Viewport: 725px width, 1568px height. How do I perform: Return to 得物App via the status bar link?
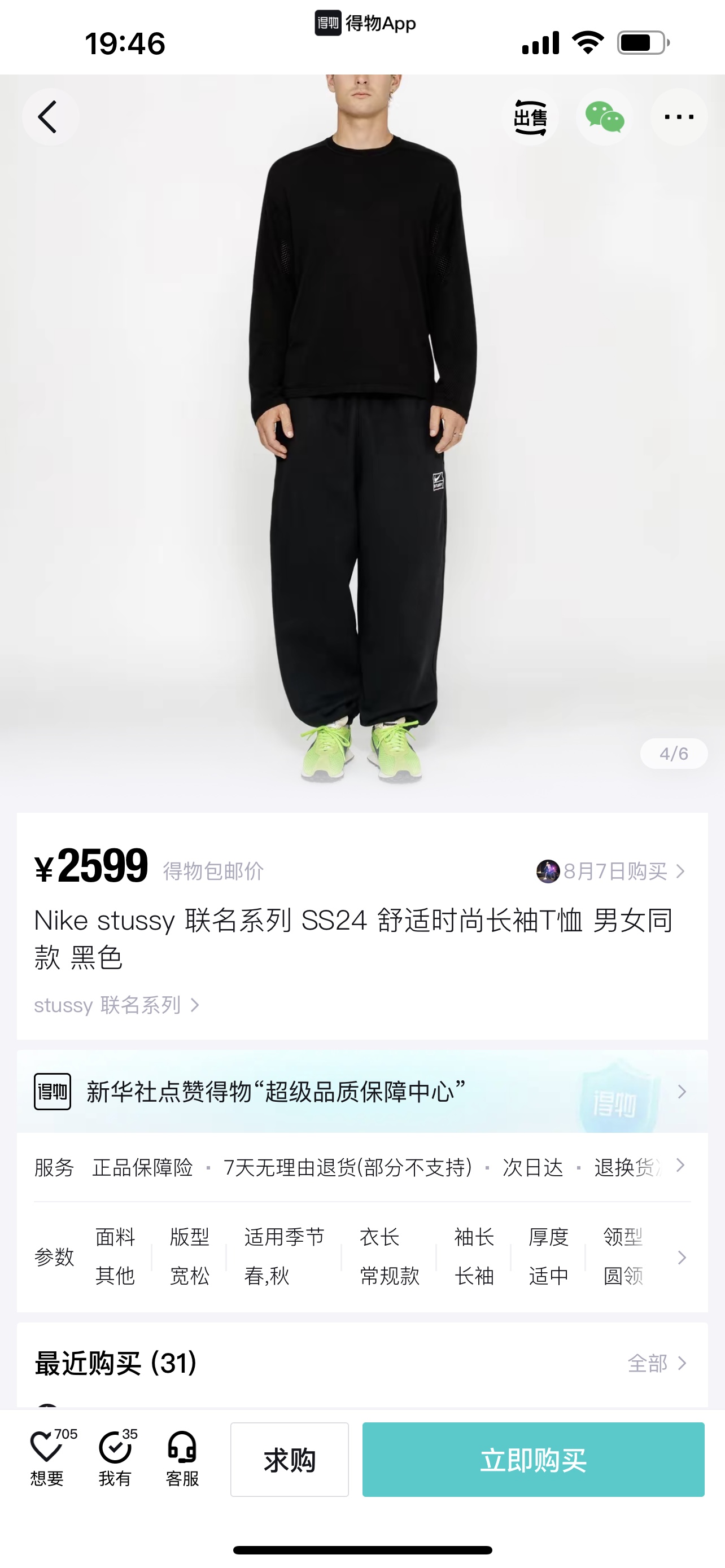[x=365, y=24]
